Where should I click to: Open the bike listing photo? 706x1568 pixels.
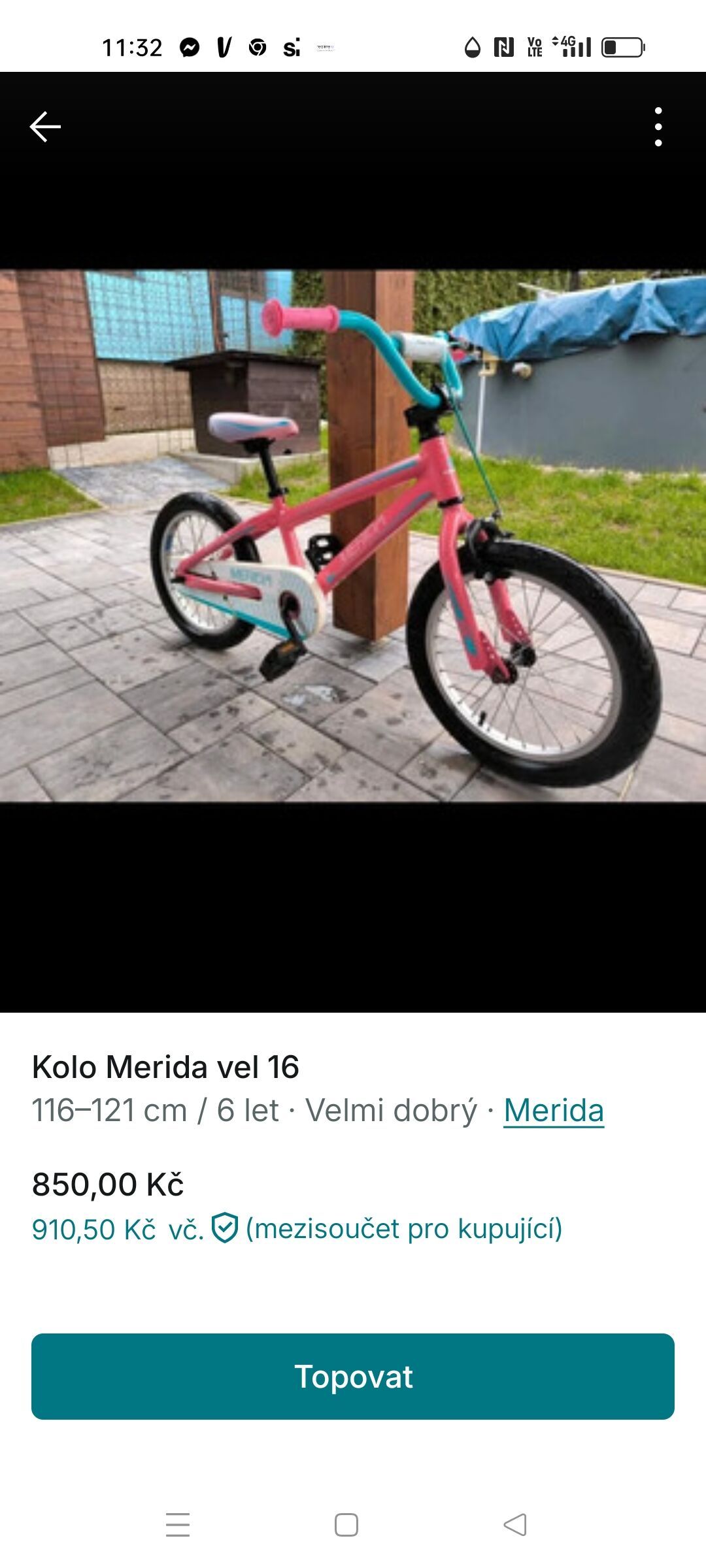(x=353, y=536)
